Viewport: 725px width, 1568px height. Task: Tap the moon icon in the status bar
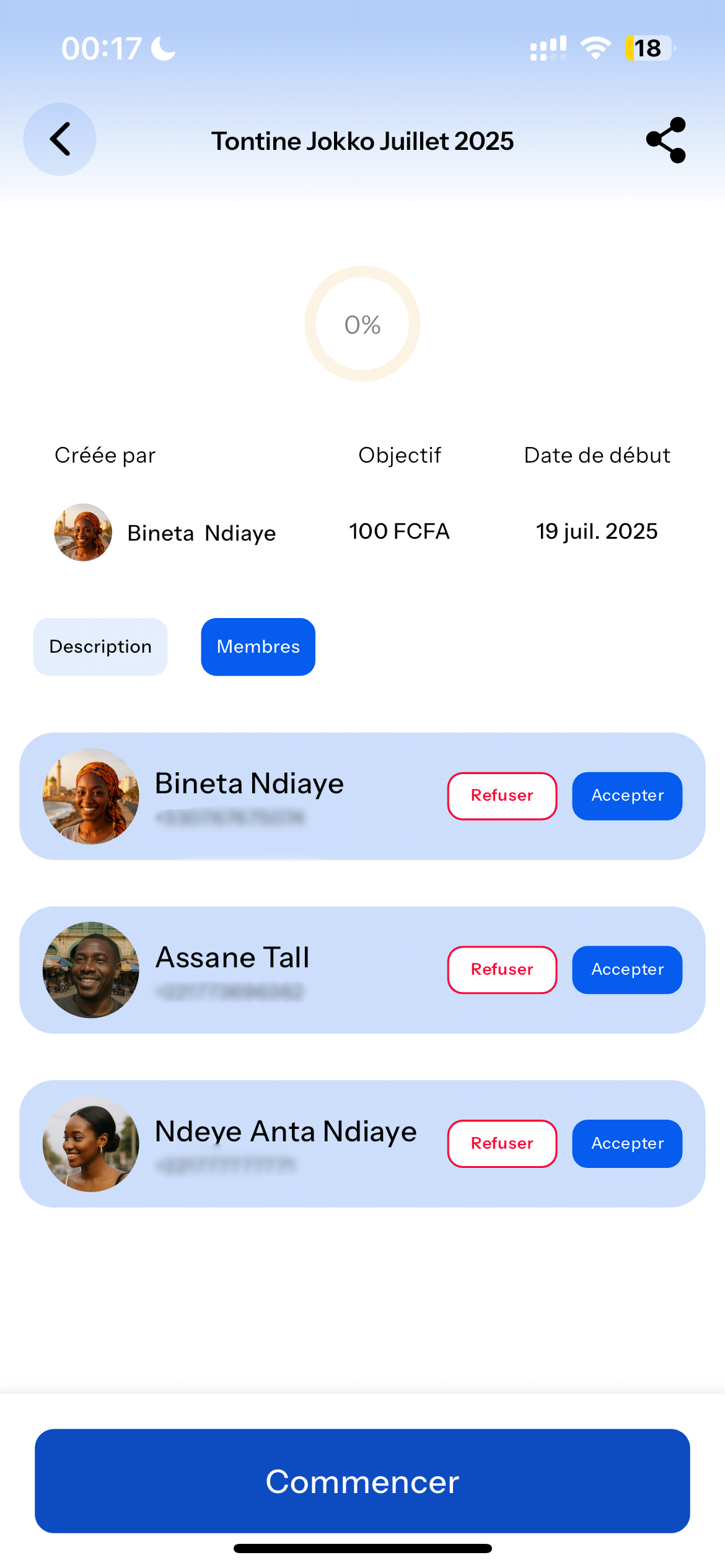click(x=161, y=47)
